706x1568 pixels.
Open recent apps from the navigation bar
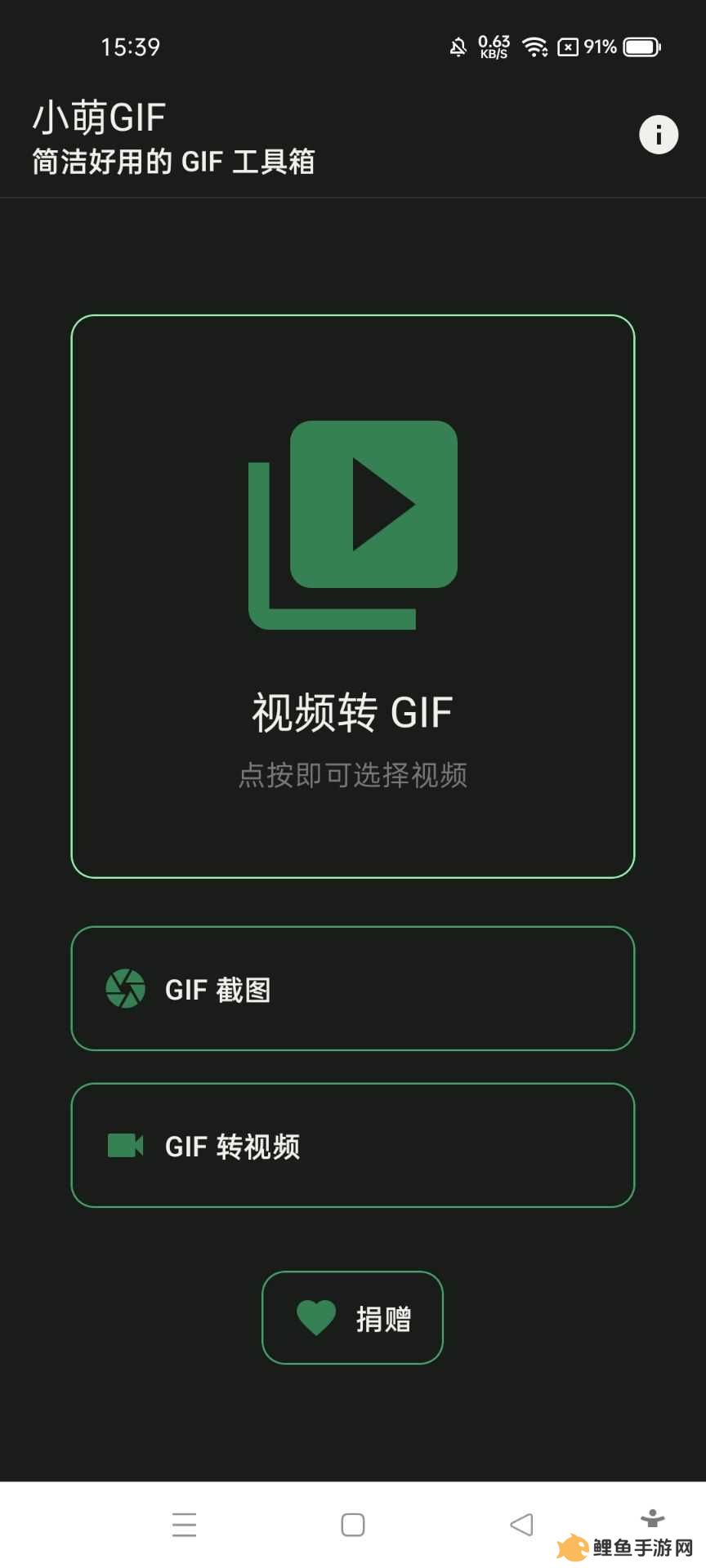pos(185,1525)
